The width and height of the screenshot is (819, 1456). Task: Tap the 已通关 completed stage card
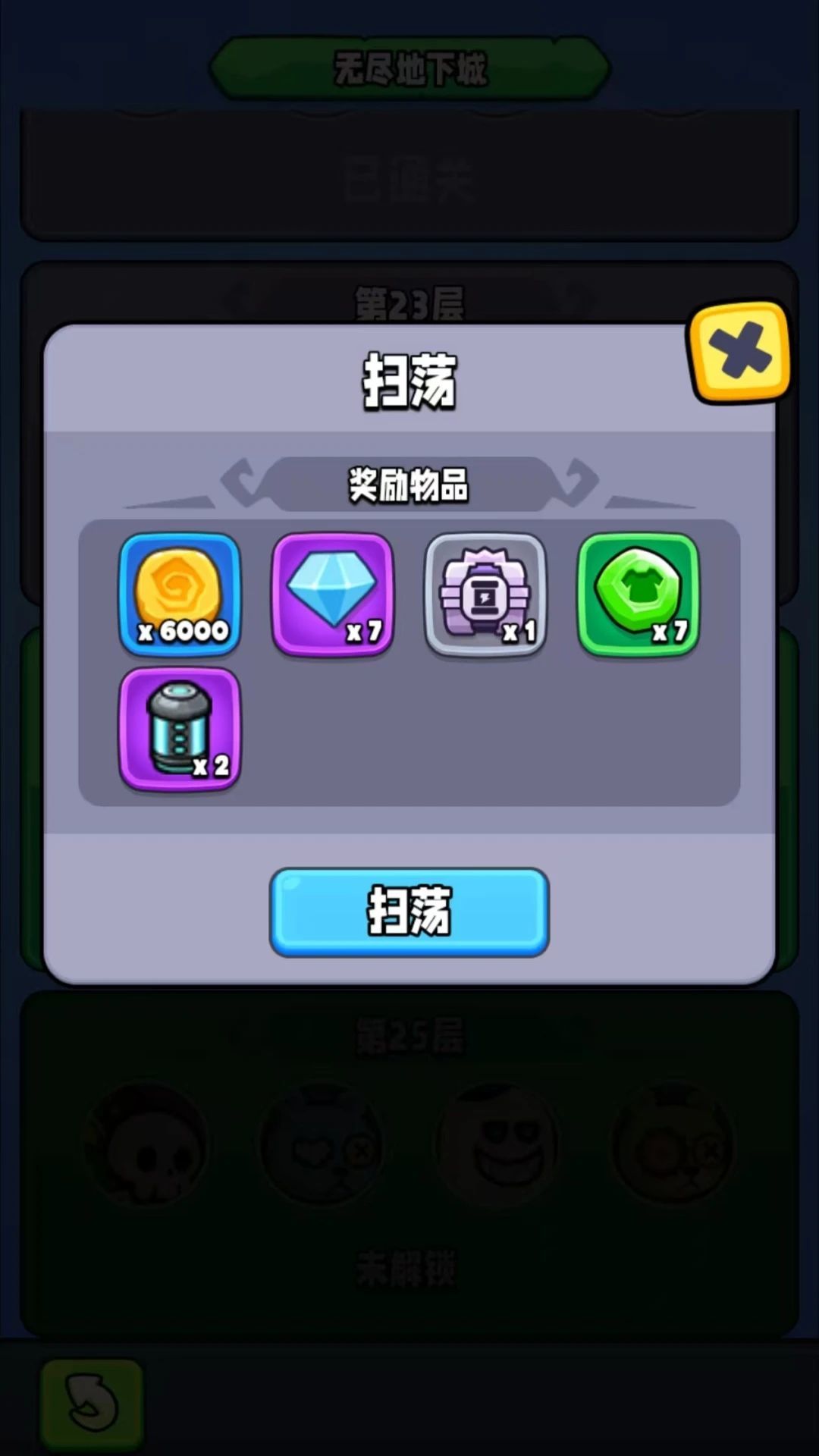coord(409,176)
